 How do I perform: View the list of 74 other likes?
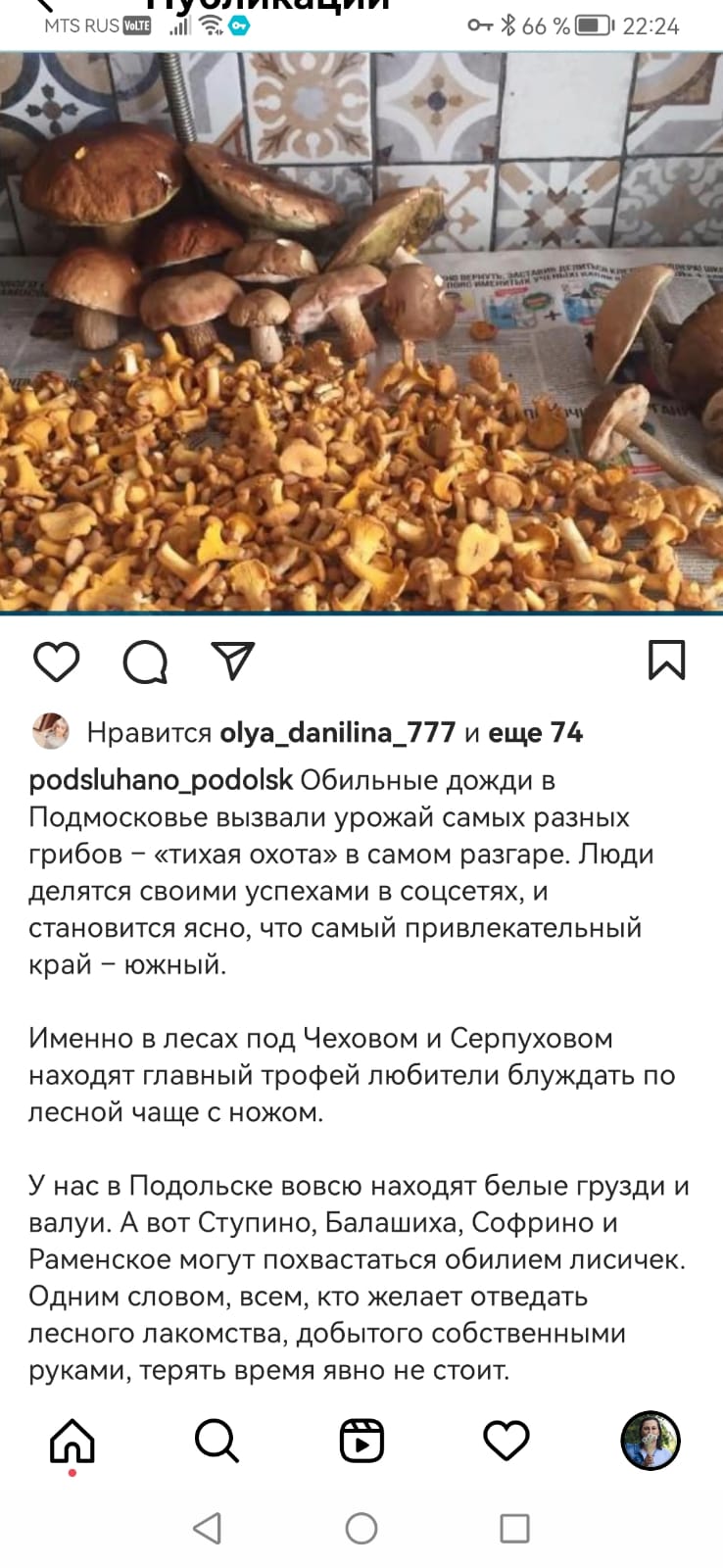tap(535, 732)
